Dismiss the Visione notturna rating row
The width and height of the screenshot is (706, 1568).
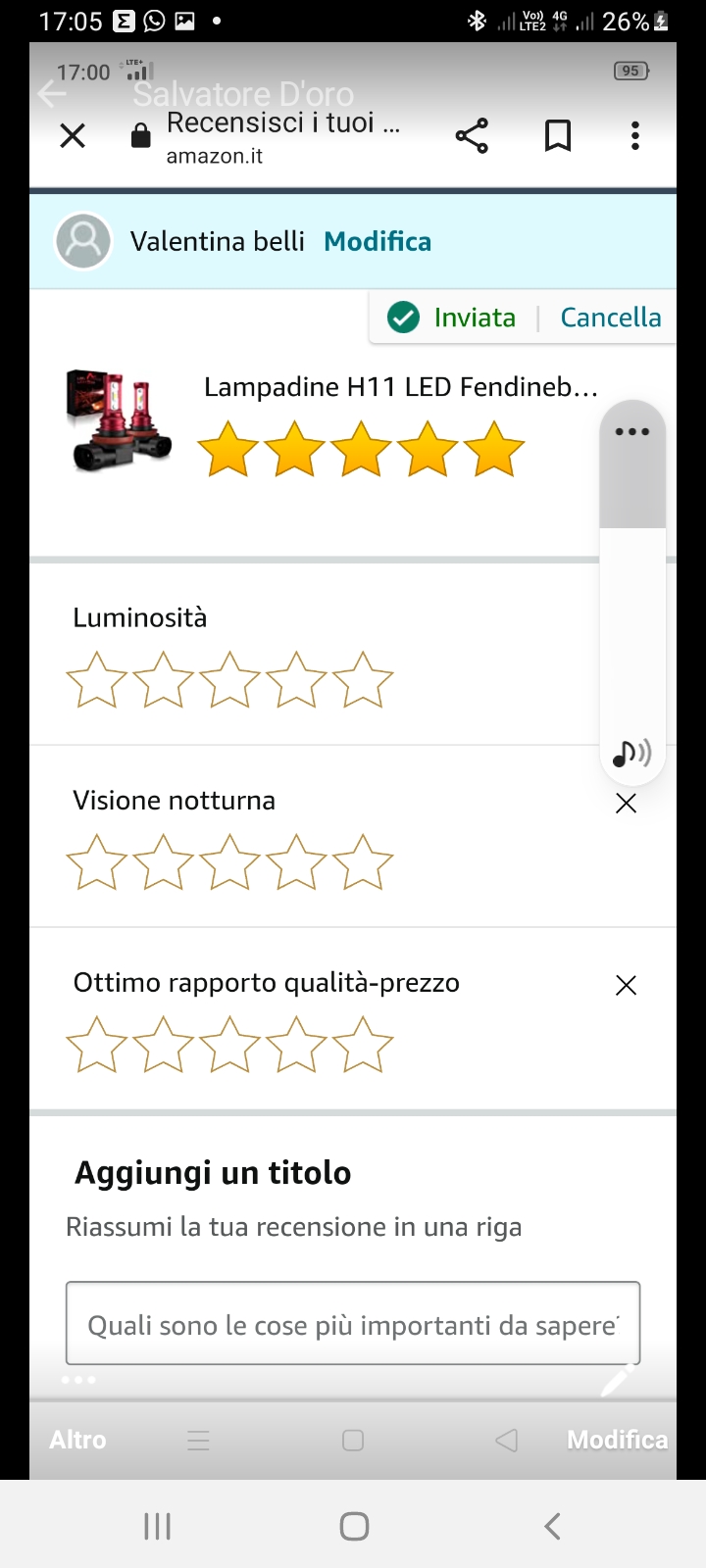626,804
